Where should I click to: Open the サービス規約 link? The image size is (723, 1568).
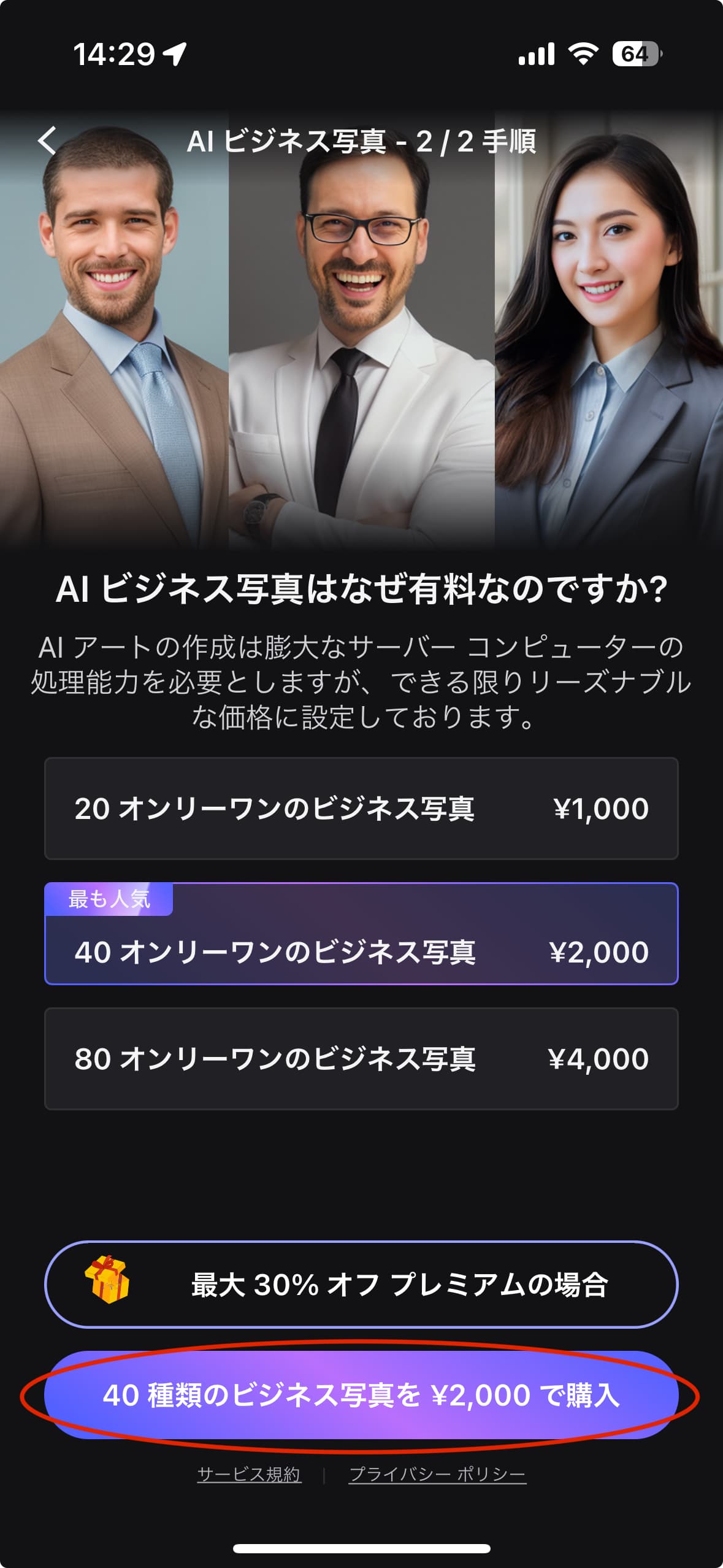249,1474
